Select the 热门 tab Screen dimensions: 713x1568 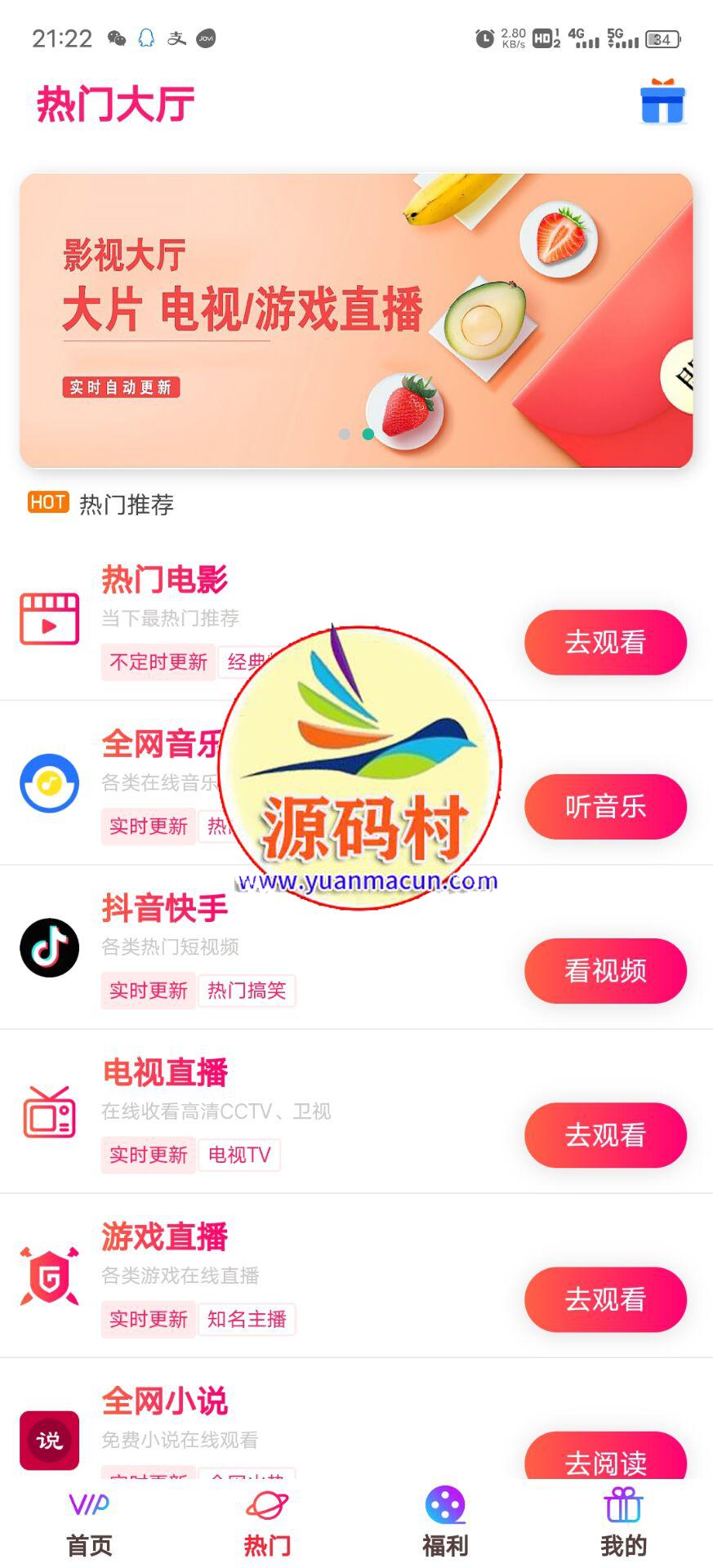point(267,1523)
